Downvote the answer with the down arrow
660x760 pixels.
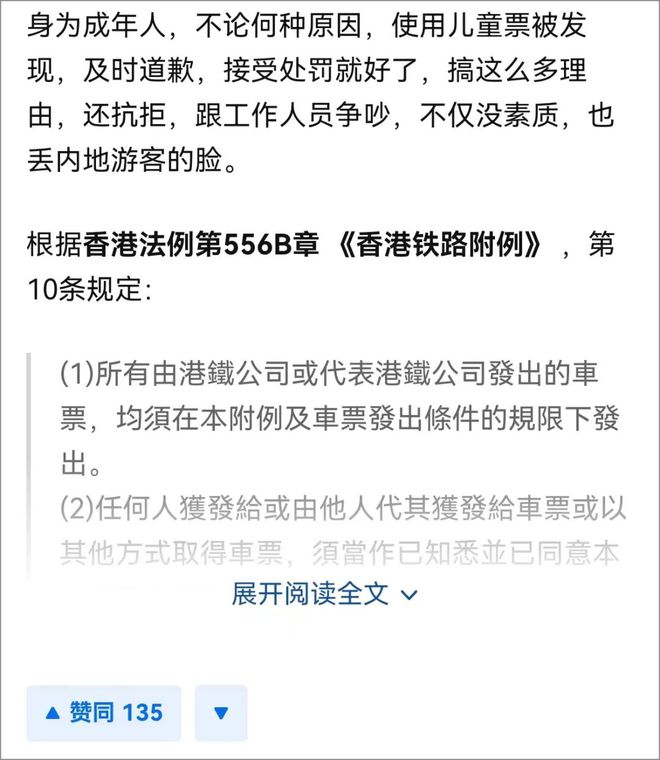coord(221,713)
